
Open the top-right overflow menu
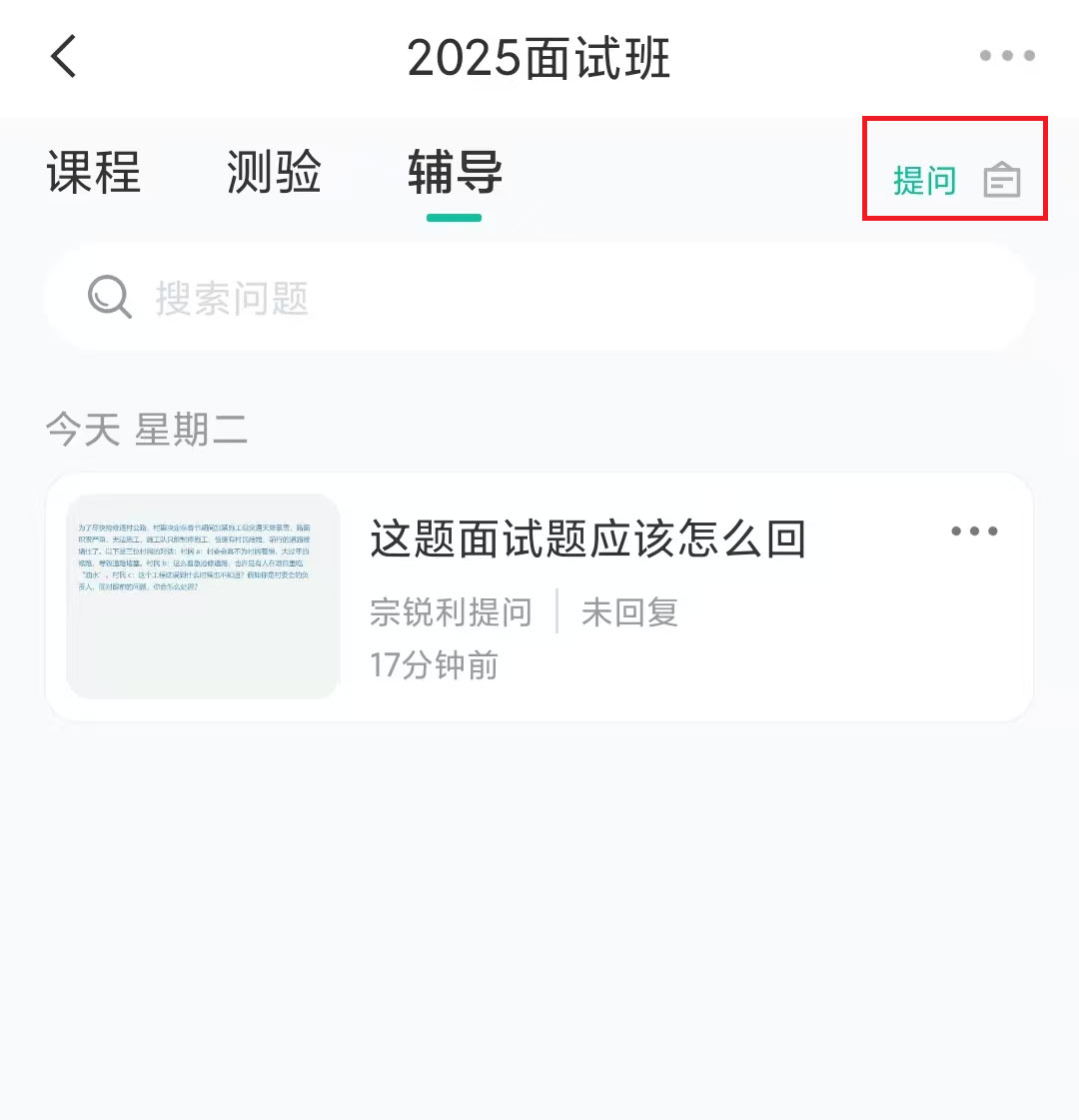pyautogui.click(x=1006, y=56)
